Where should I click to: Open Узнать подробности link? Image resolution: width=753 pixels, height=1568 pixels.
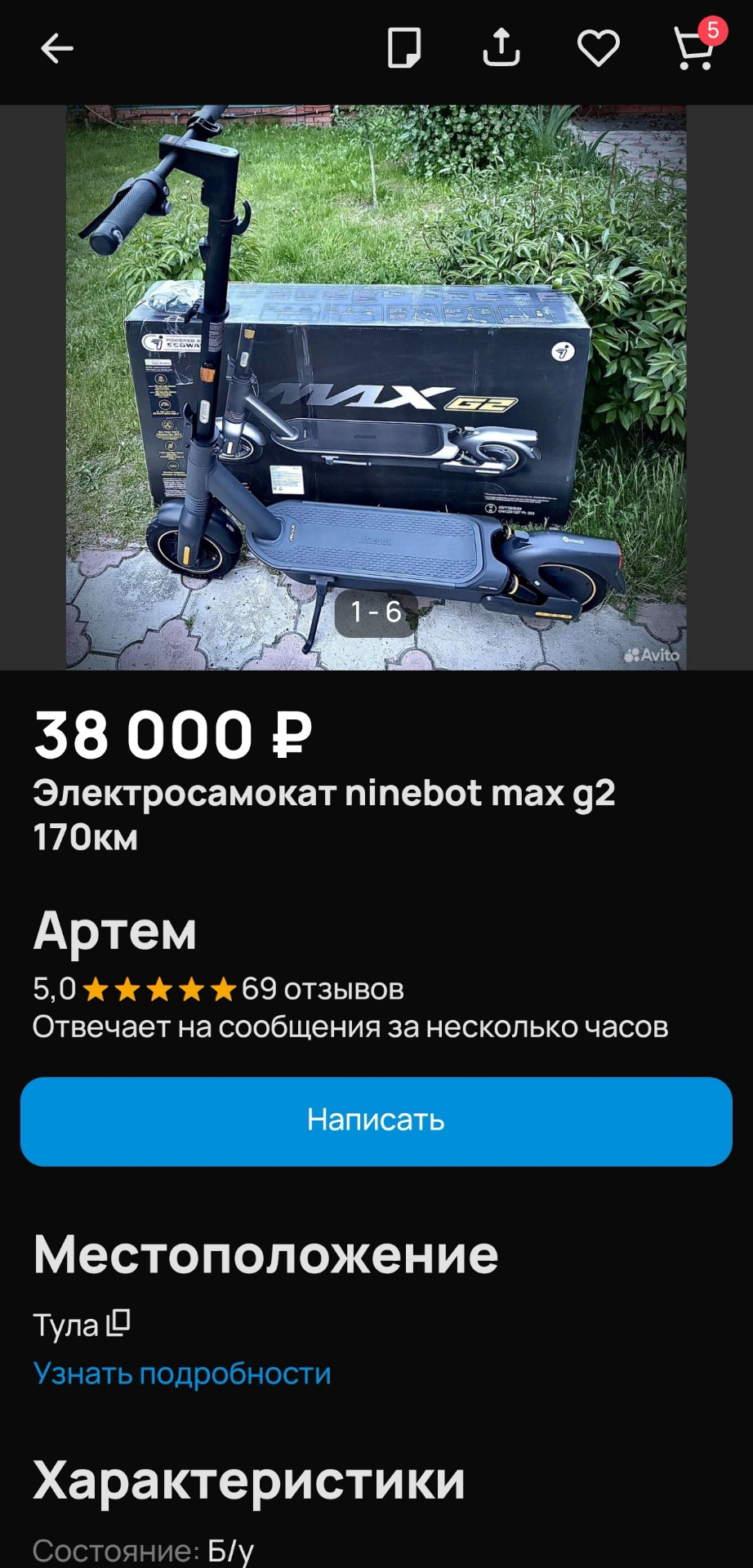[182, 1374]
